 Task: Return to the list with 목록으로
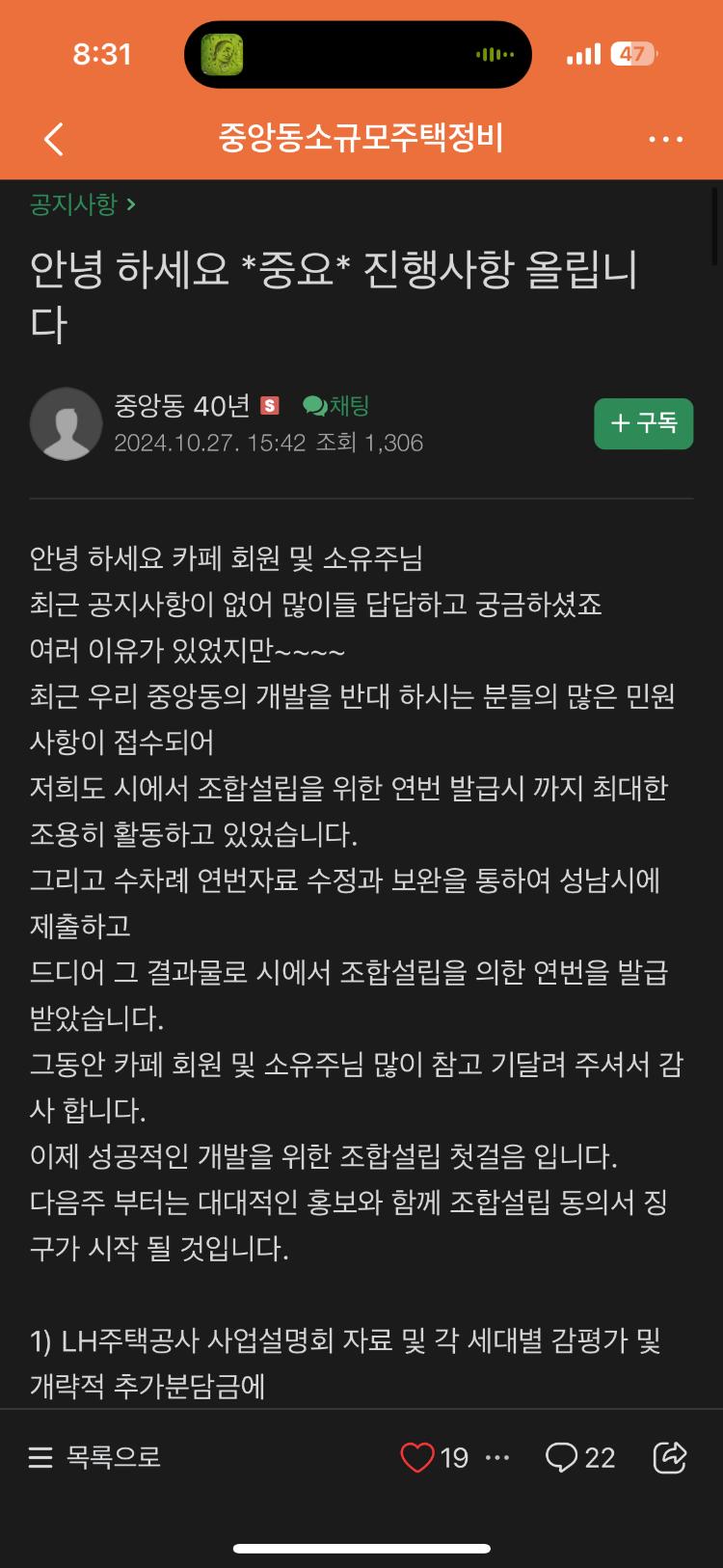(x=94, y=1456)
